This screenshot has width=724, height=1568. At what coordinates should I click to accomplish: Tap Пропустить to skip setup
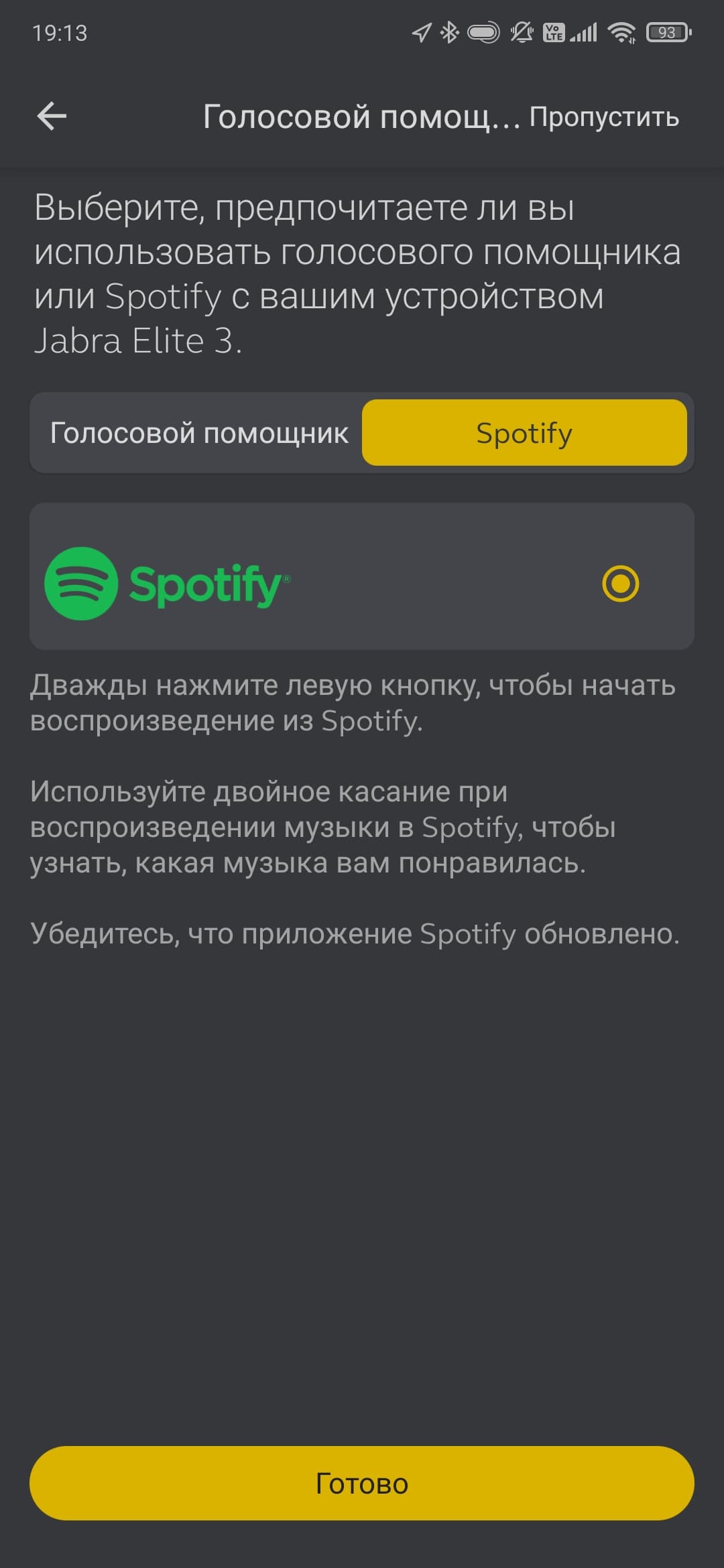coord(604,117)
